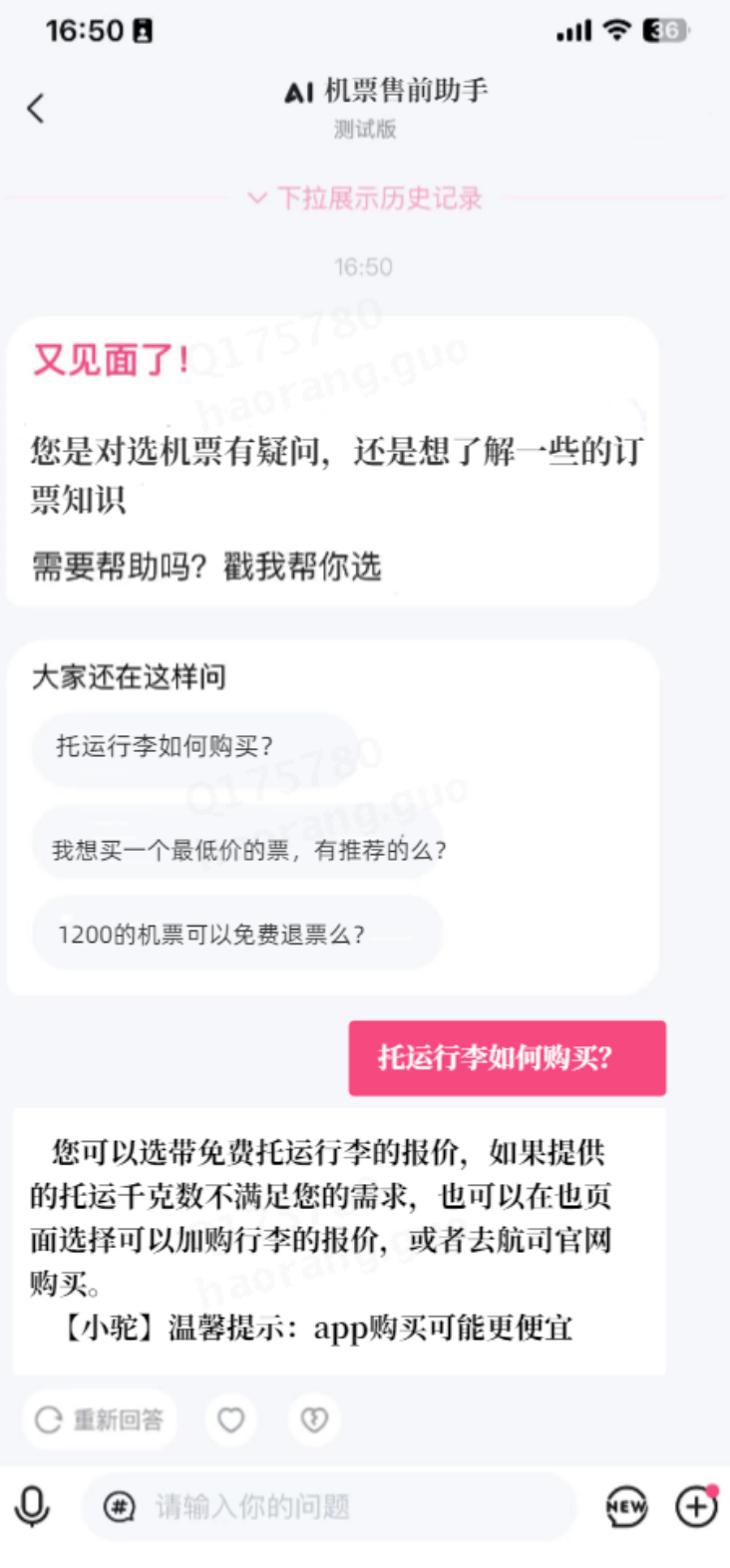Start a new conversation via the NEW icon
Screen dimensions: 730x1568
click(626, 1506)
